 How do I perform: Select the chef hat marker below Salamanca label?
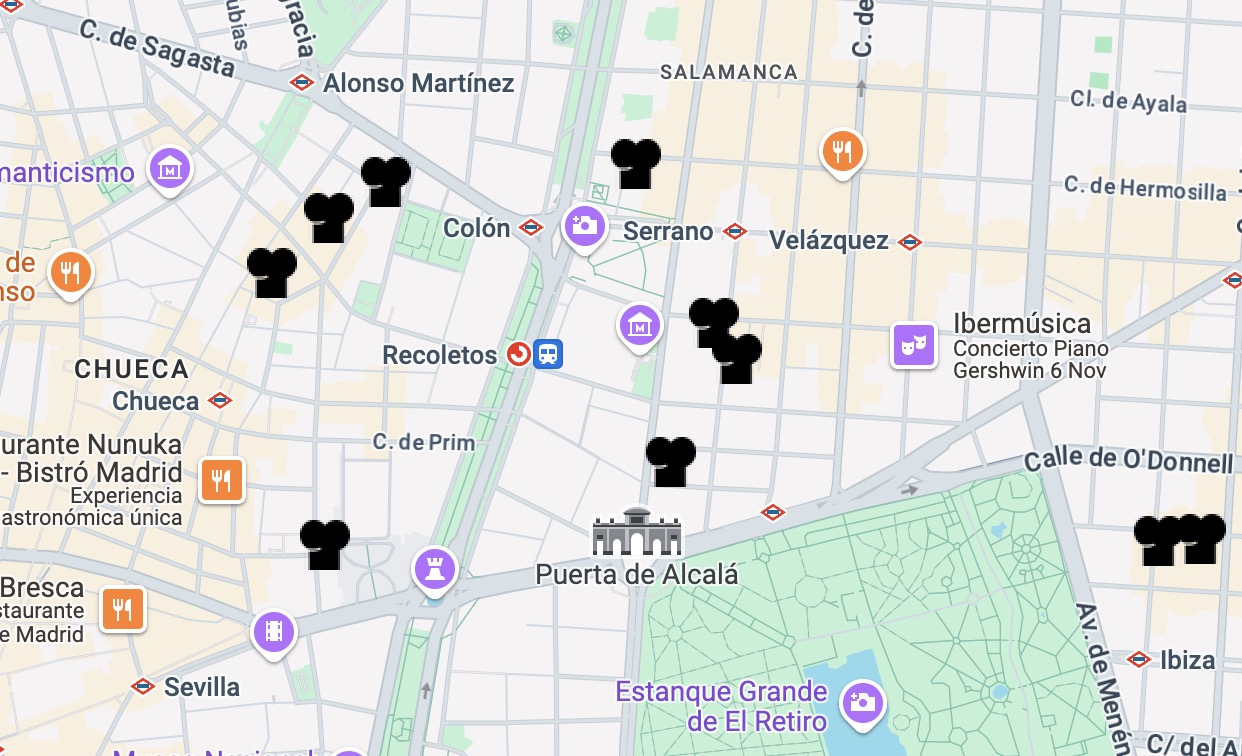(x=636, y=163)
